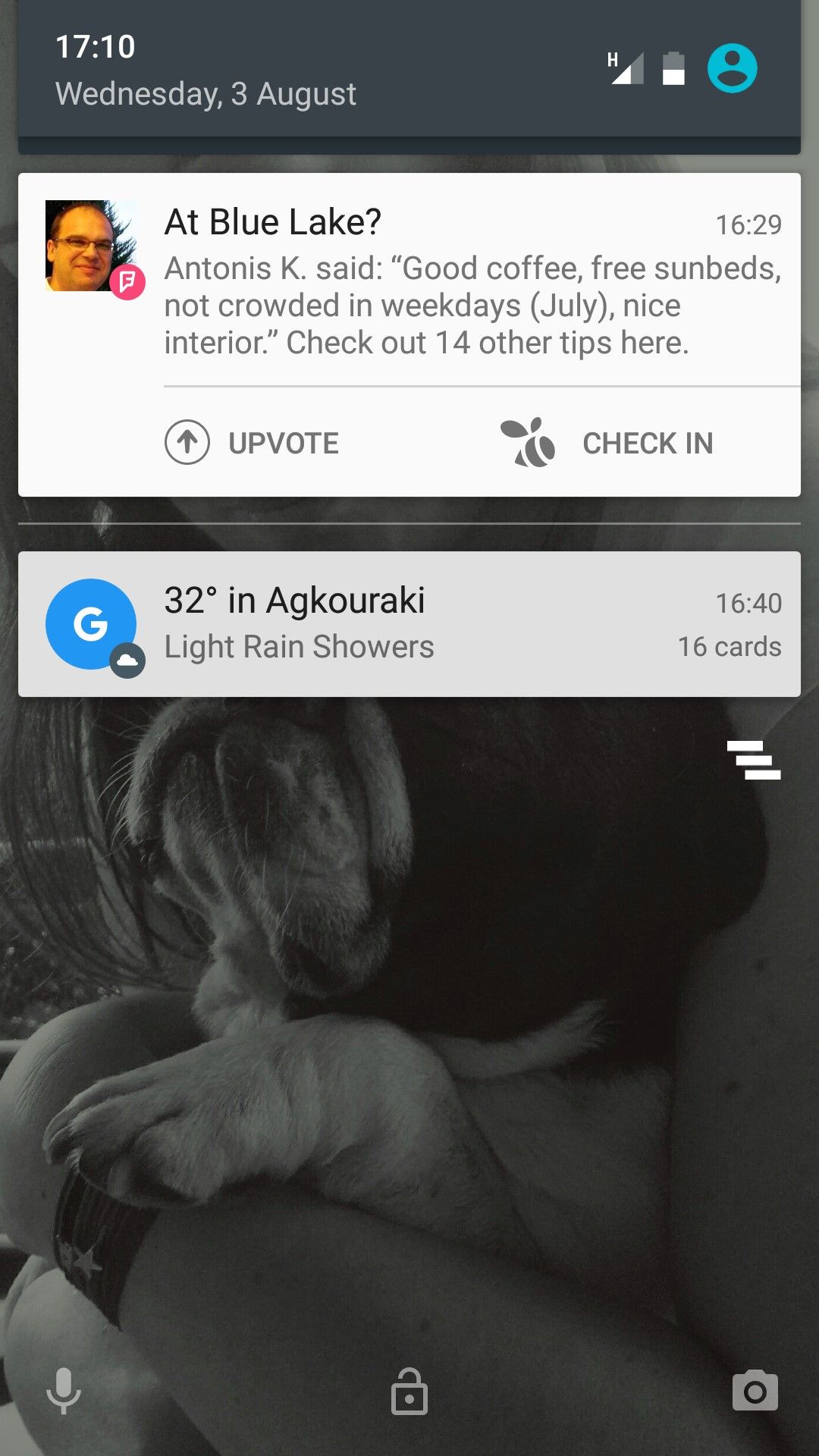Image resolution: width=819 pixels, height=1456 pixels.
Task: Open the camera shortcut
Action: 755,1391
